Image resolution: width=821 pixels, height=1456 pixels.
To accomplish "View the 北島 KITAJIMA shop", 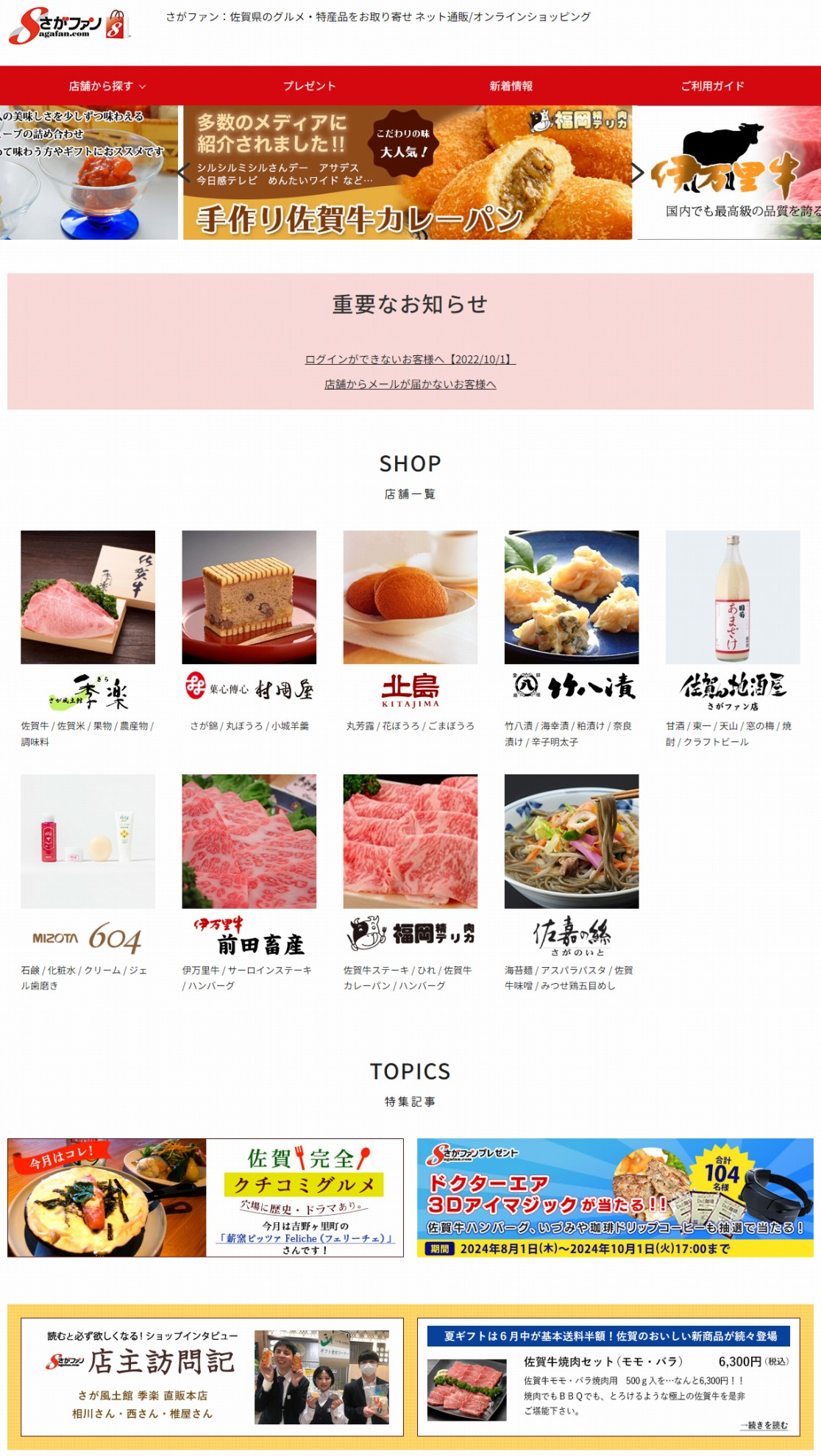I will [410, 631].
